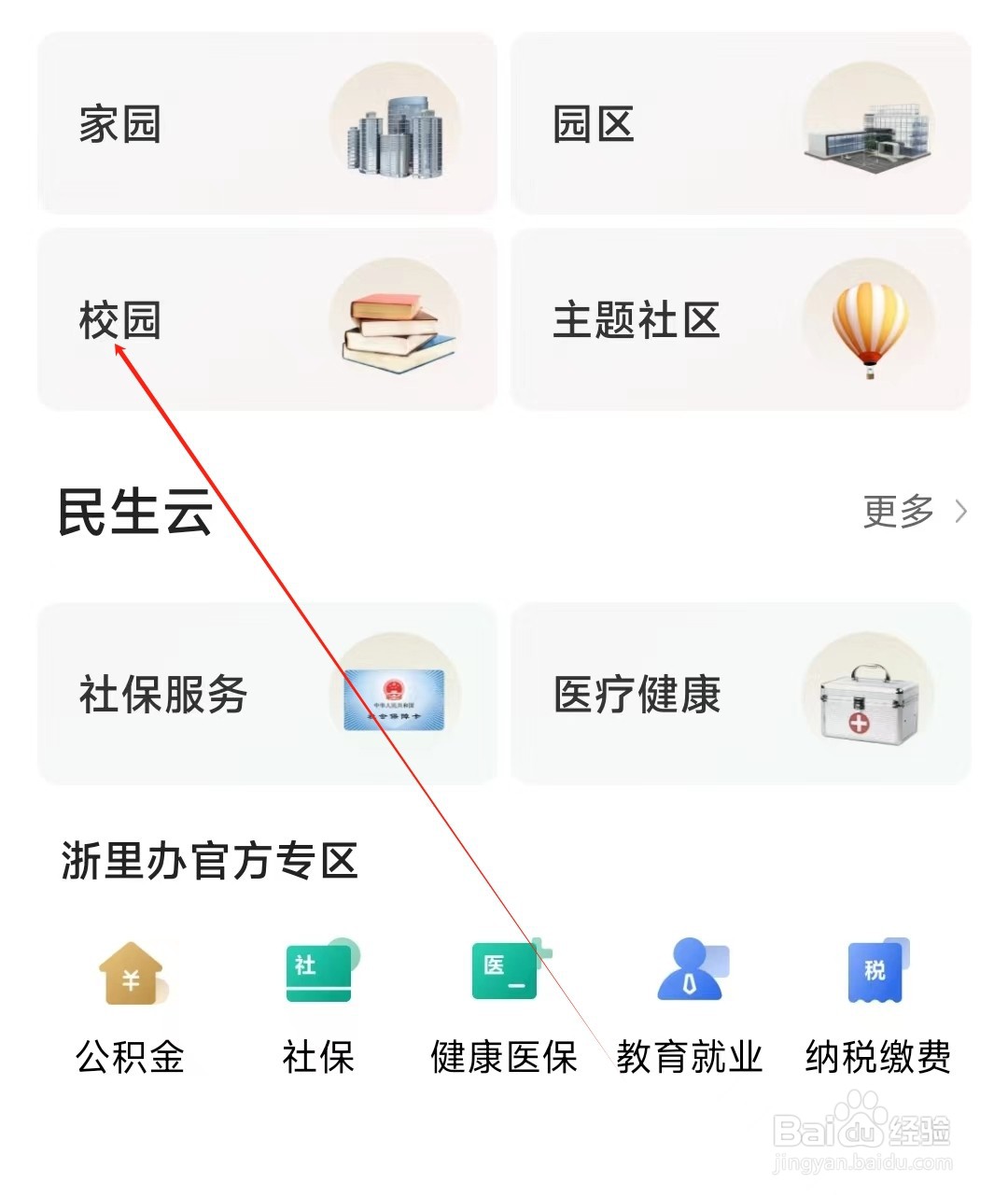Open the 社保服务 card

[267, 695]
